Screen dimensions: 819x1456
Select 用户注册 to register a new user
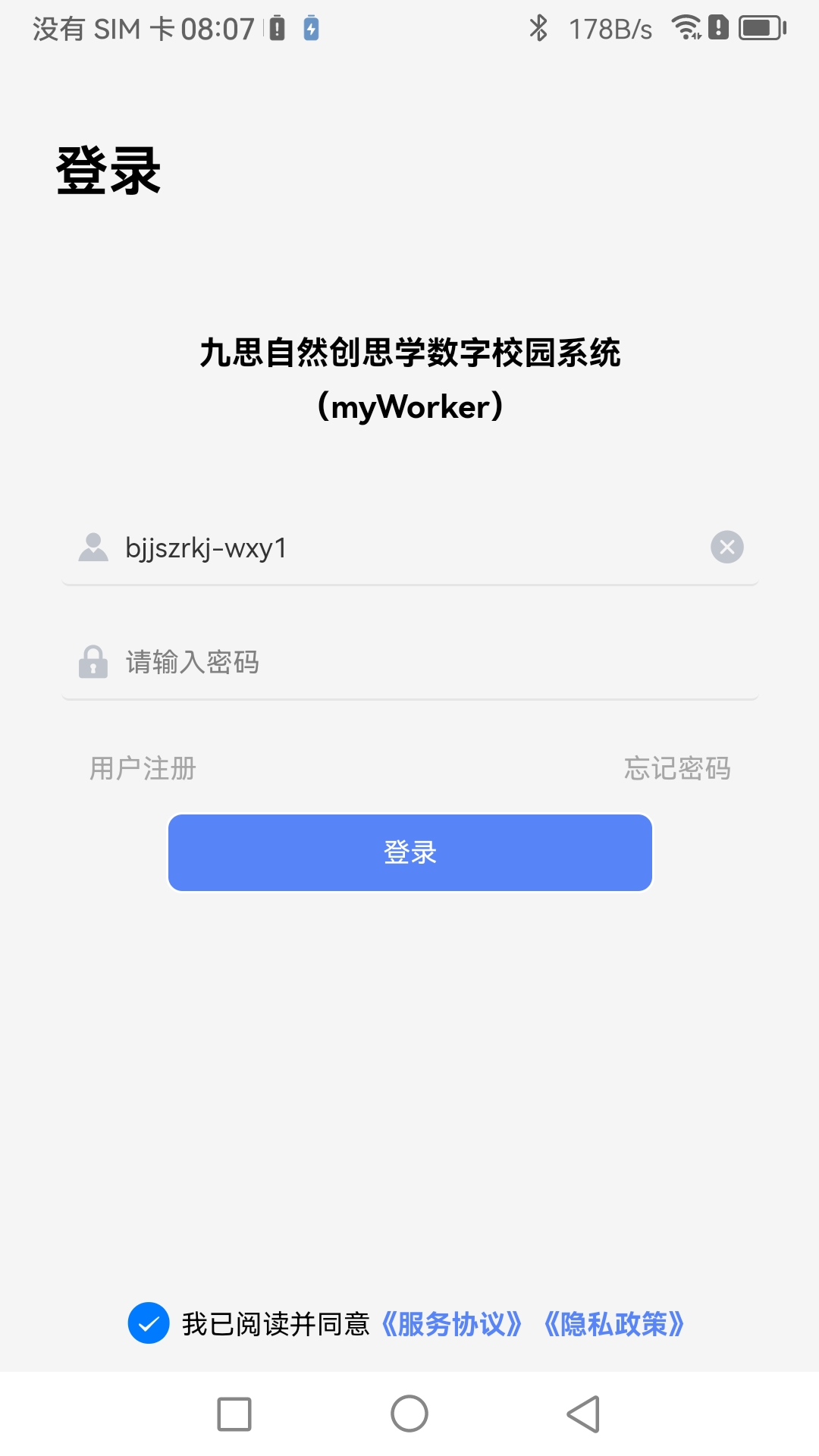point(142,769)
